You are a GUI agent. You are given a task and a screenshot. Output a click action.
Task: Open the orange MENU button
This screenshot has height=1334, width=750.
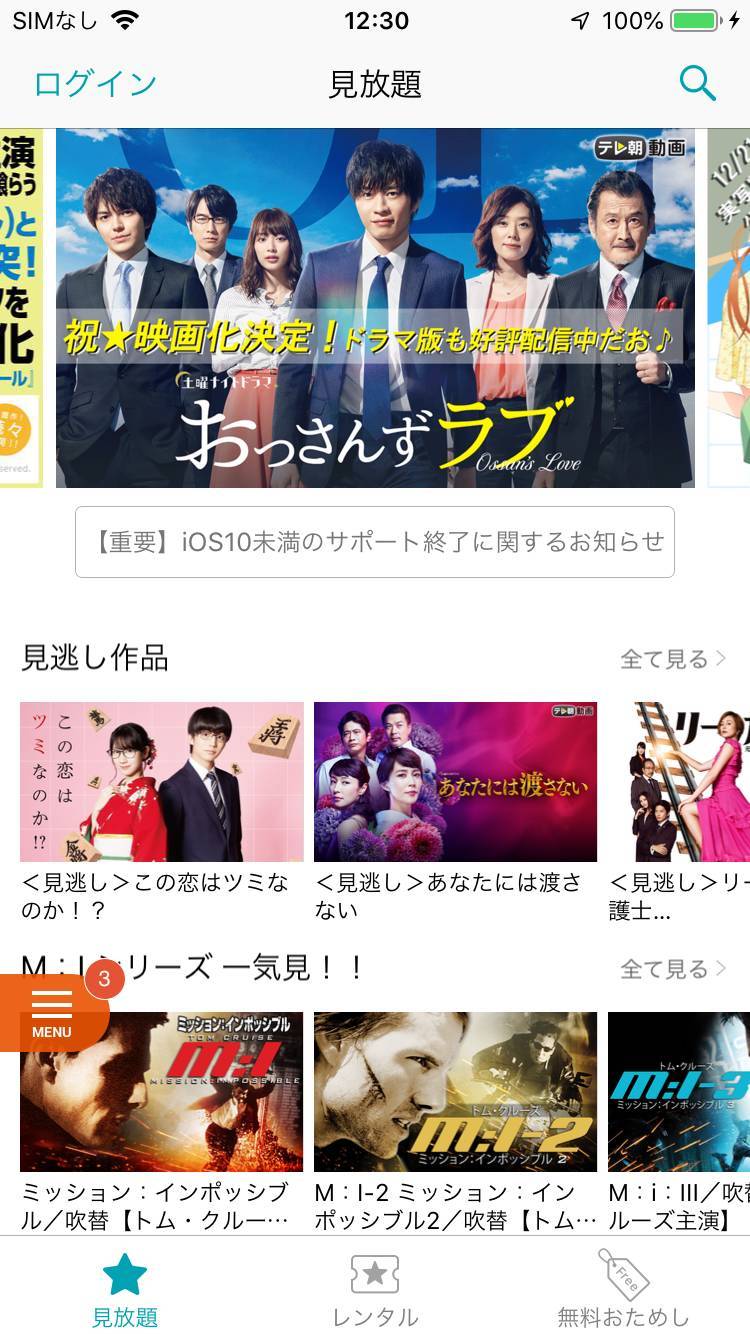pyautogui.click(x=52, y=1012)
